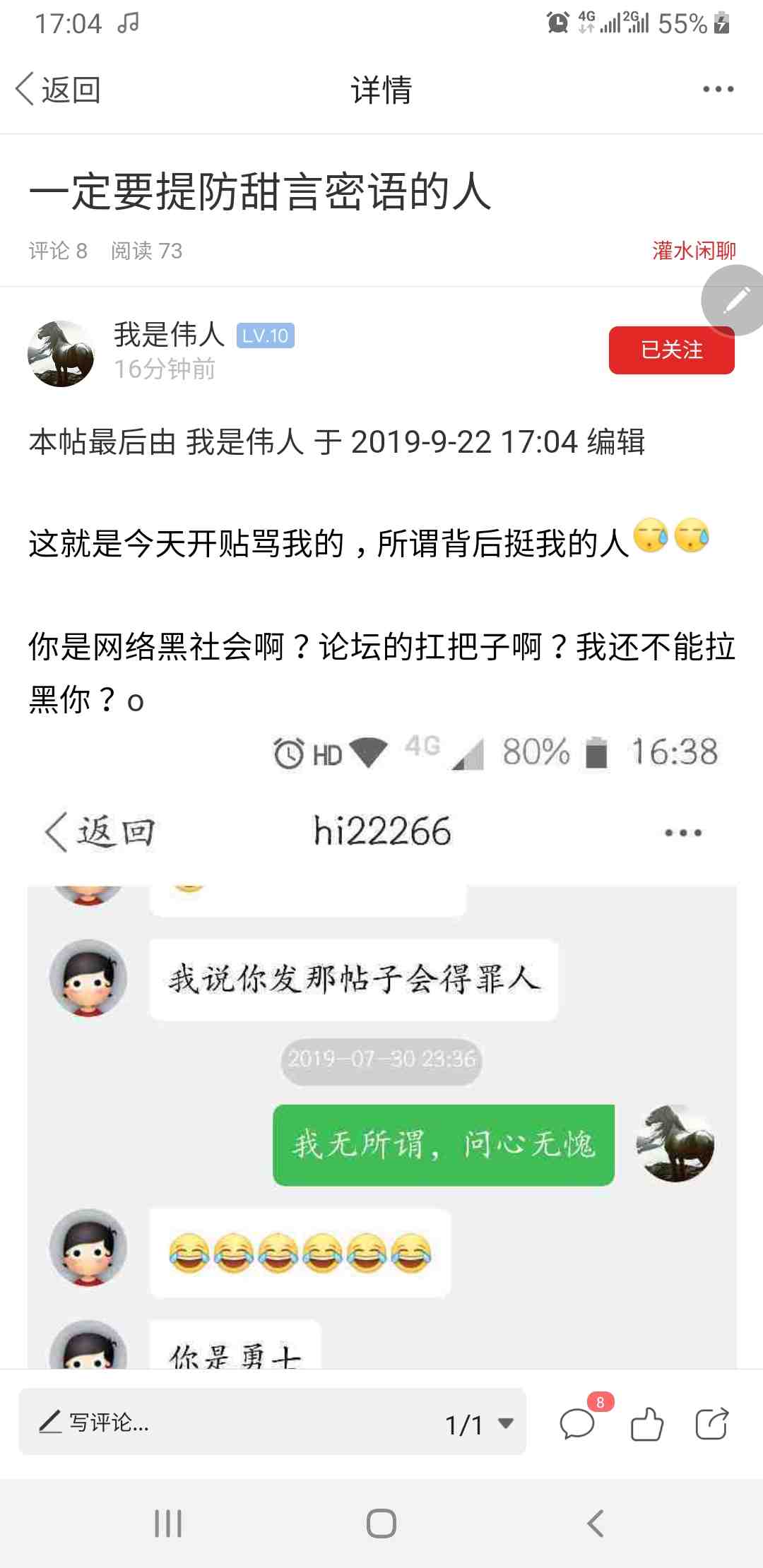Open 我是伟人's profile avatar
This screenshot has width=763, height=1568.
61,353
